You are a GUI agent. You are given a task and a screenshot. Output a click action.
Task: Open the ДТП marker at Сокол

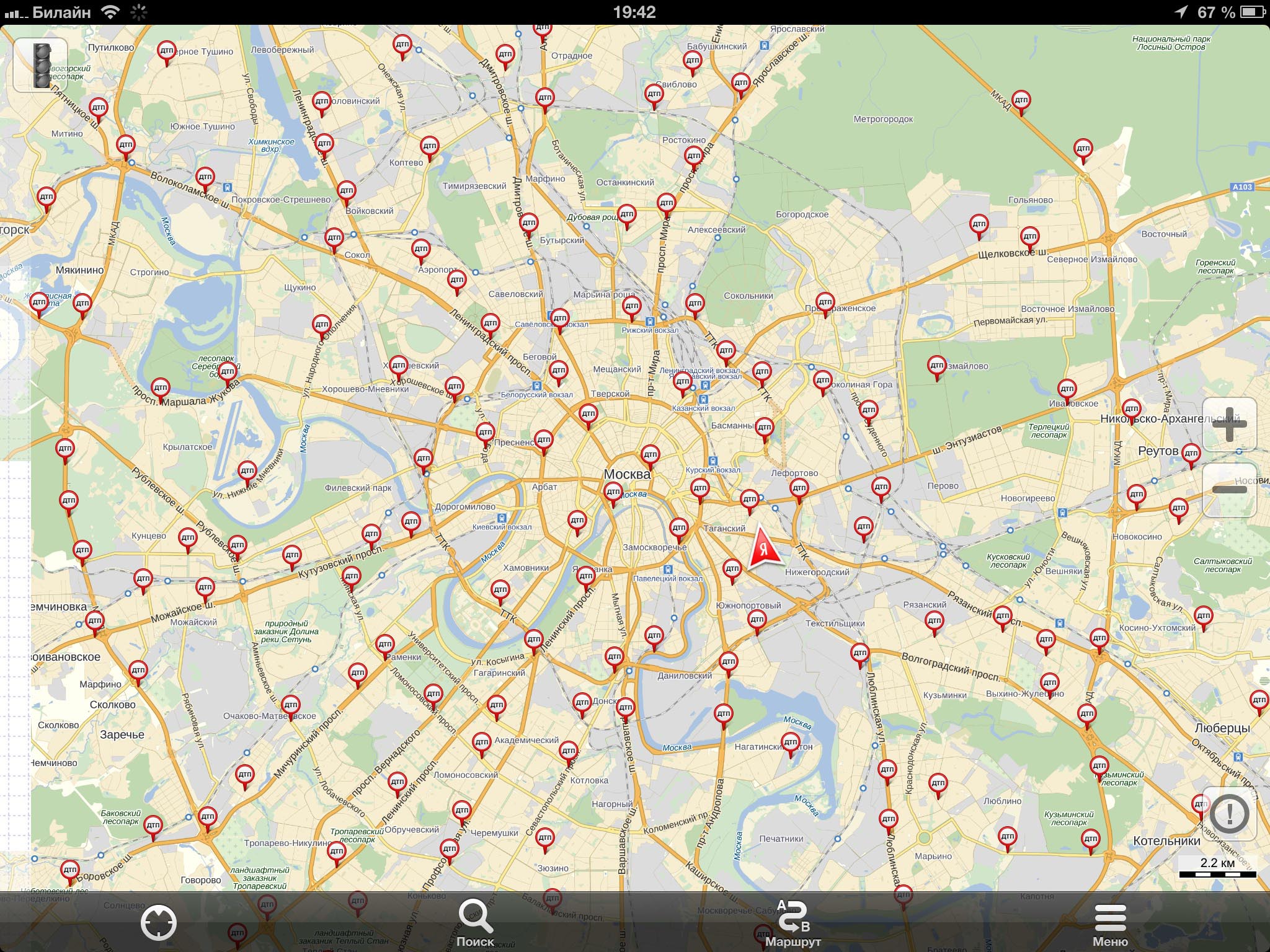coord(334,239)
